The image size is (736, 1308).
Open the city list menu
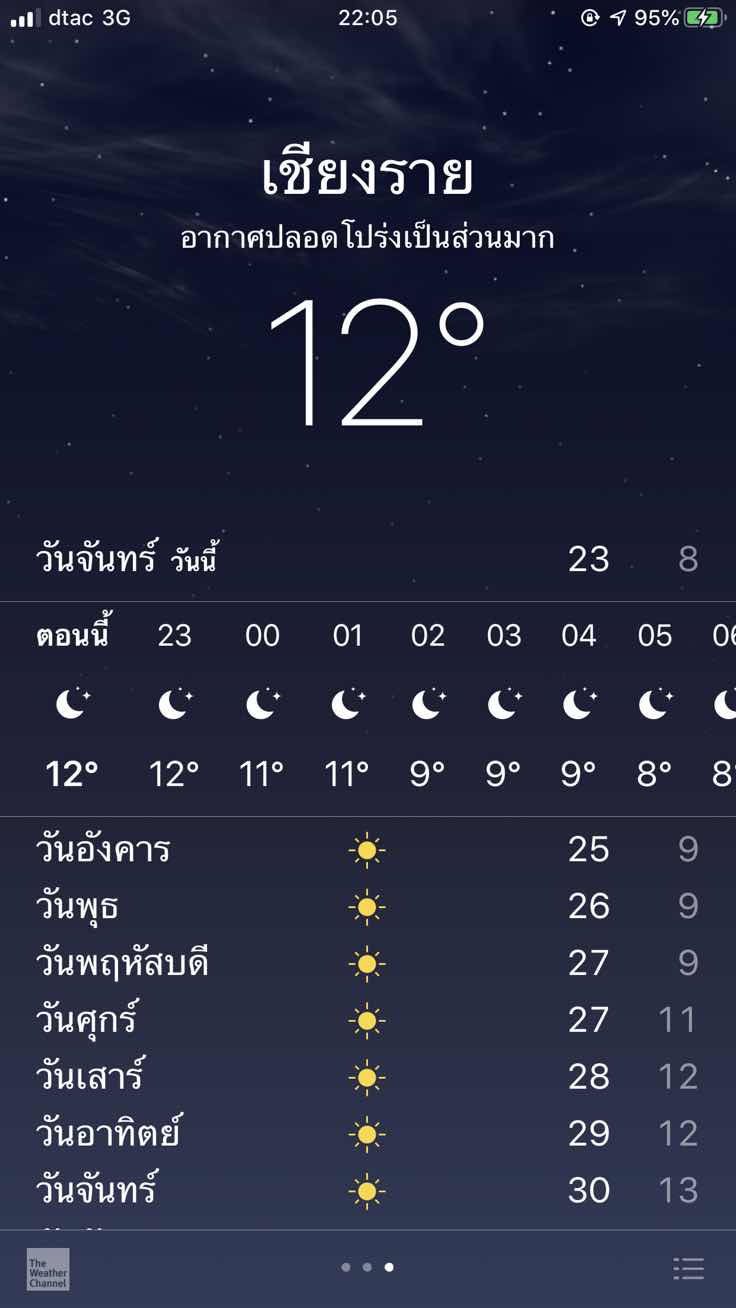[x=688, y=1269]
